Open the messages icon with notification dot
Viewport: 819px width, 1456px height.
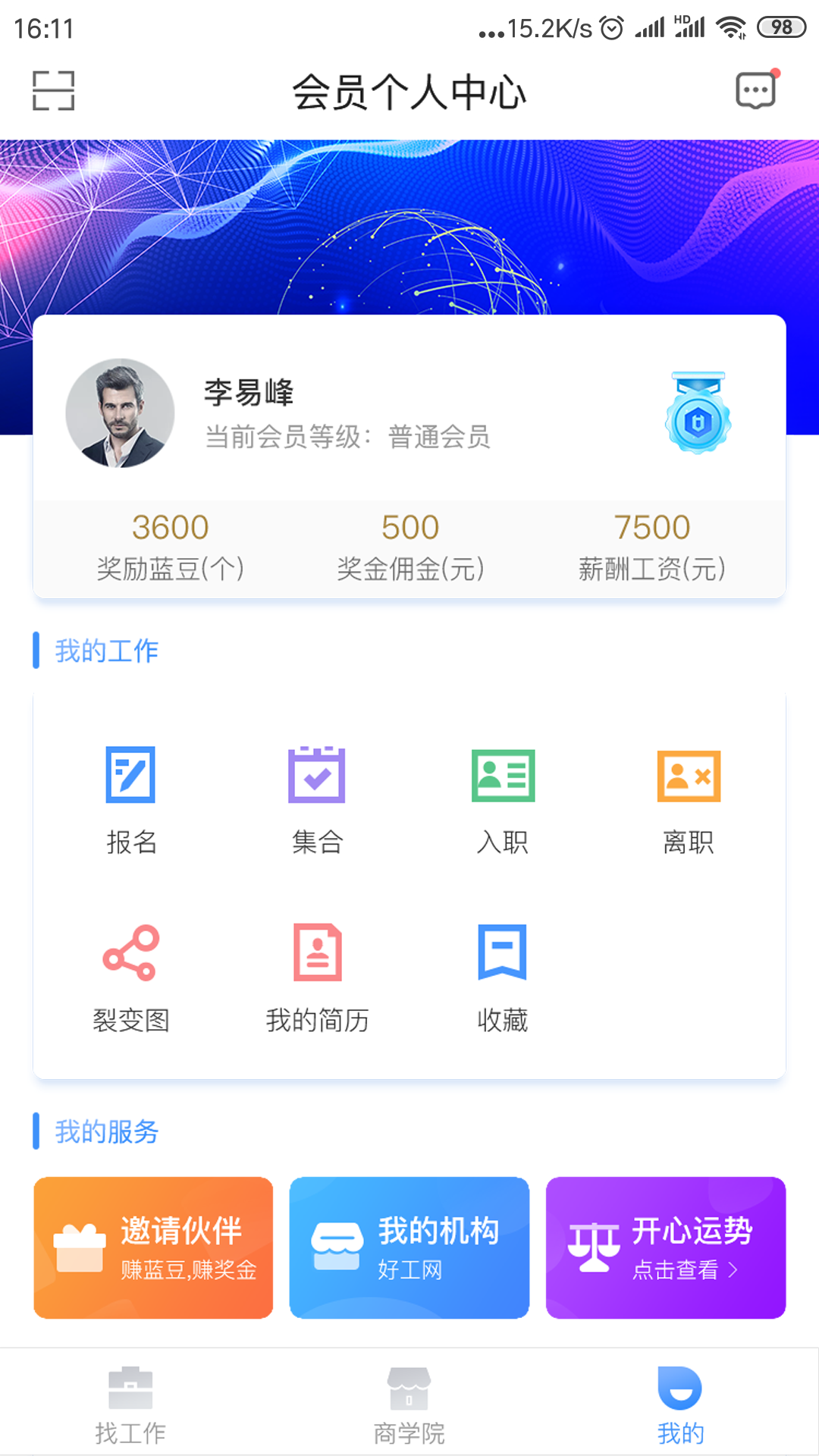coord(755,89)
